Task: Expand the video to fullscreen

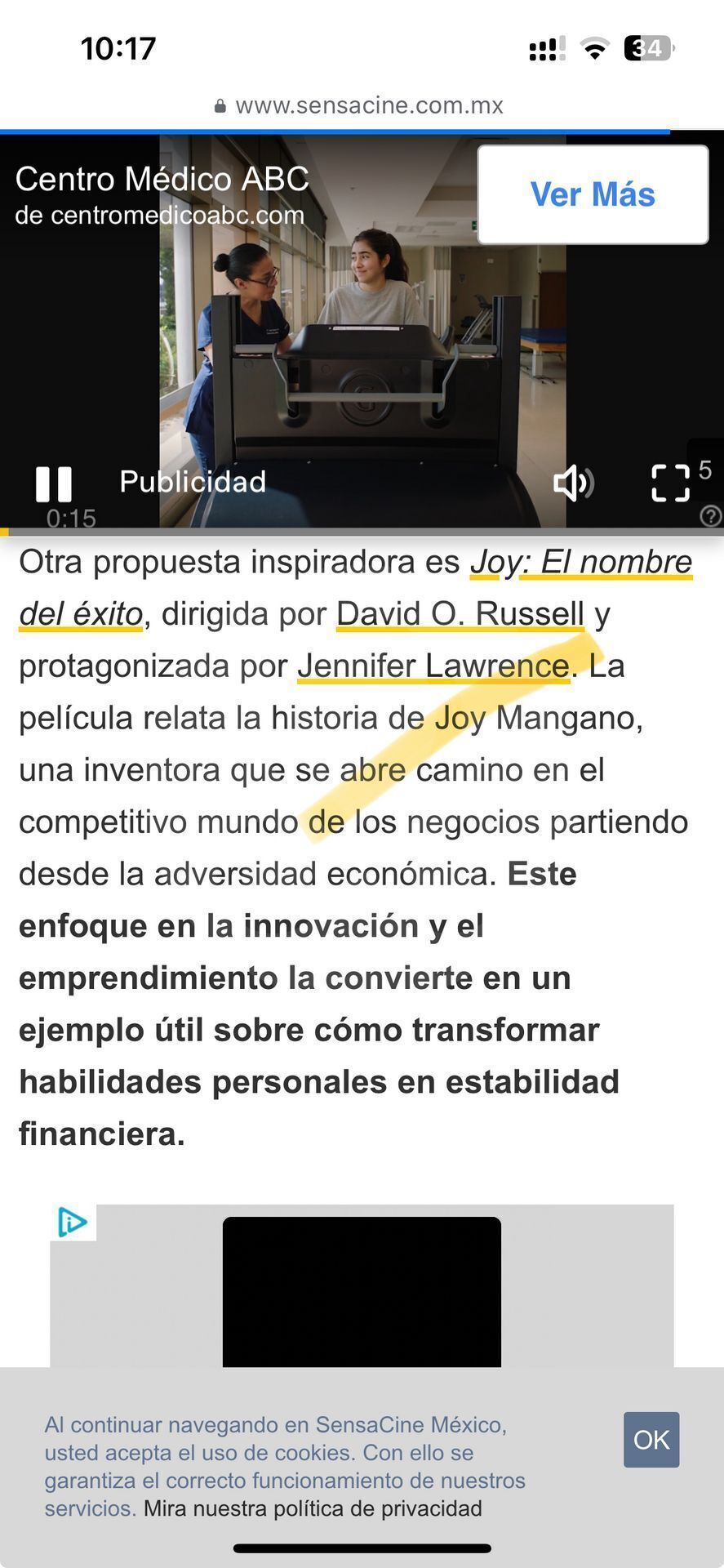Action: click(670, 483)
